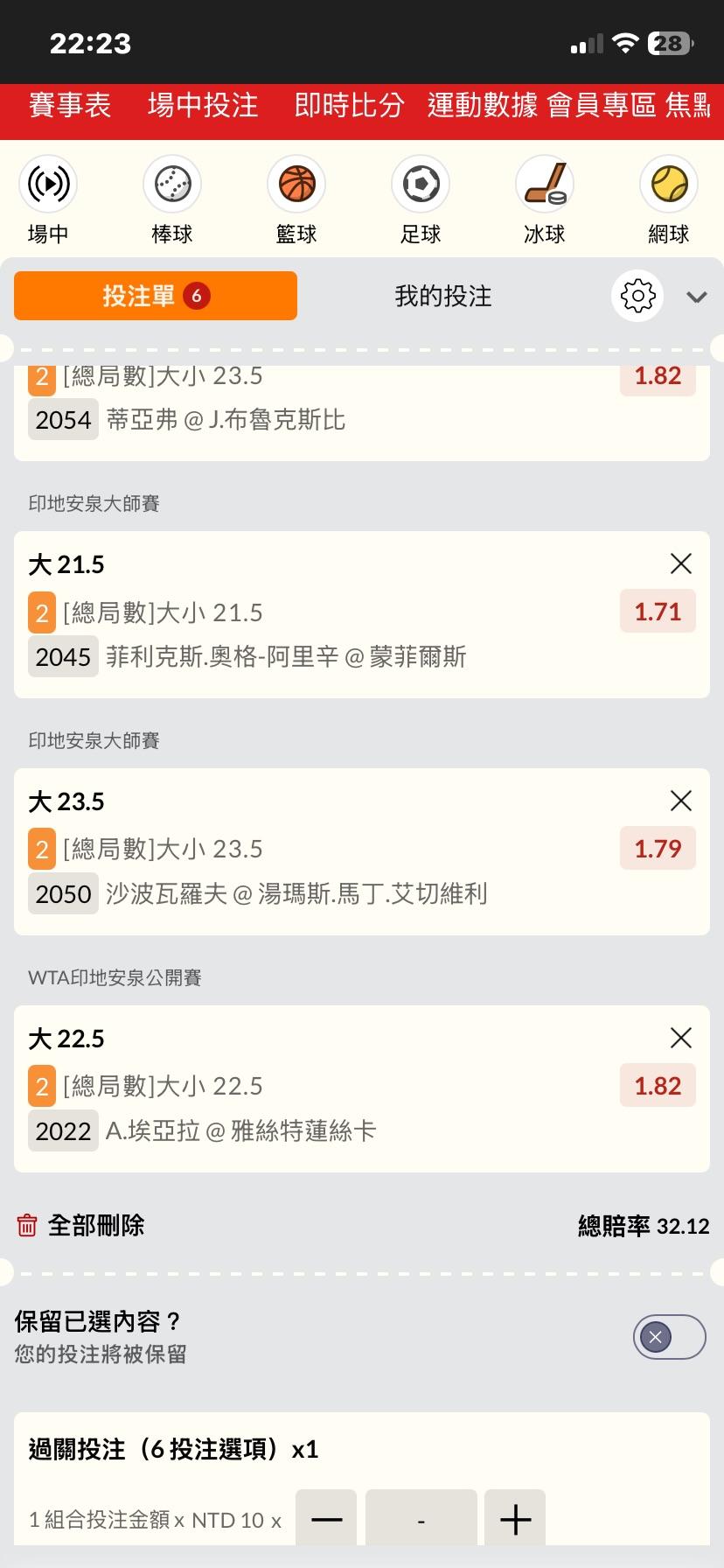
Task: Open 會員專區 member area
Action: pos(602,106)
